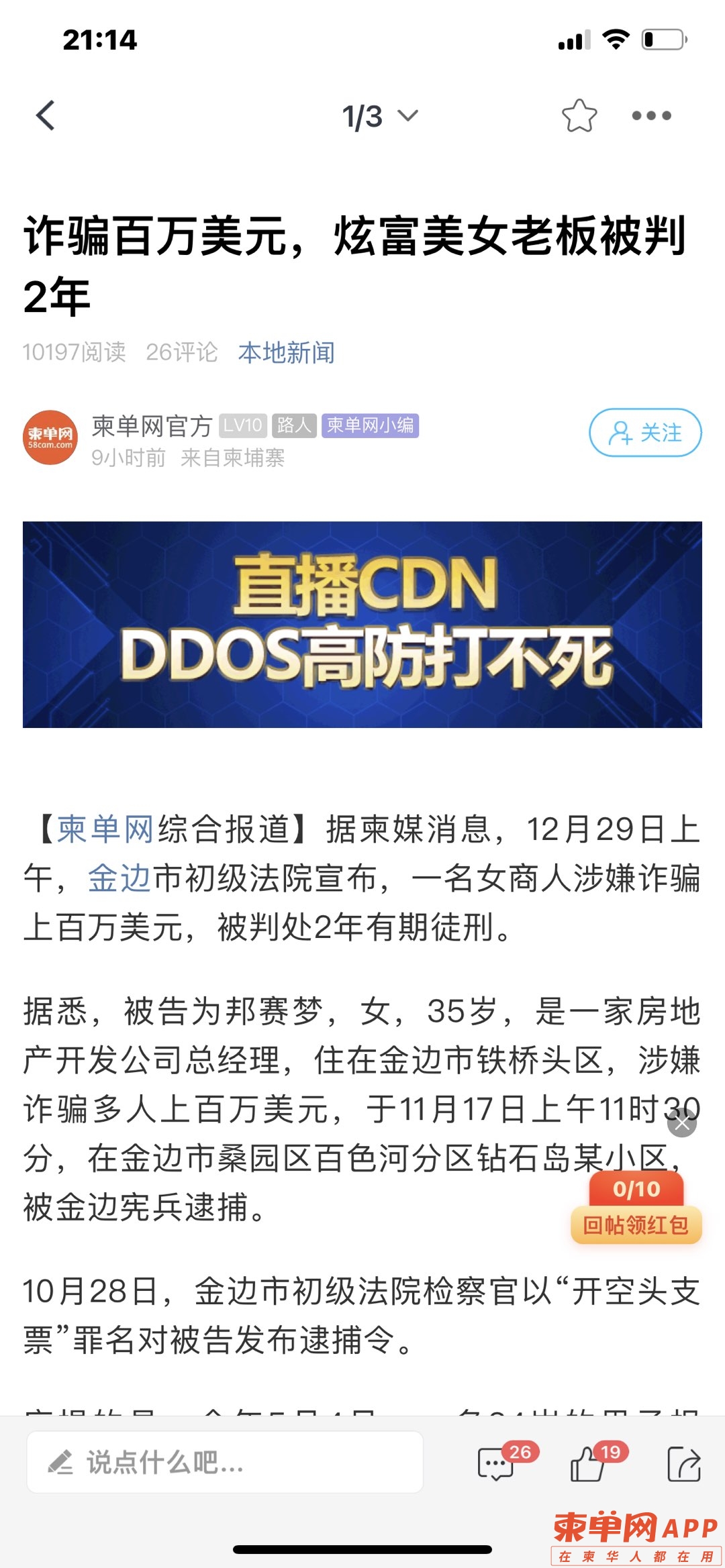The width and height of the screenshot is (725, 1568).
Task: Go back using the back arrow
Action: pyautogui.click(x=46, y=115)
